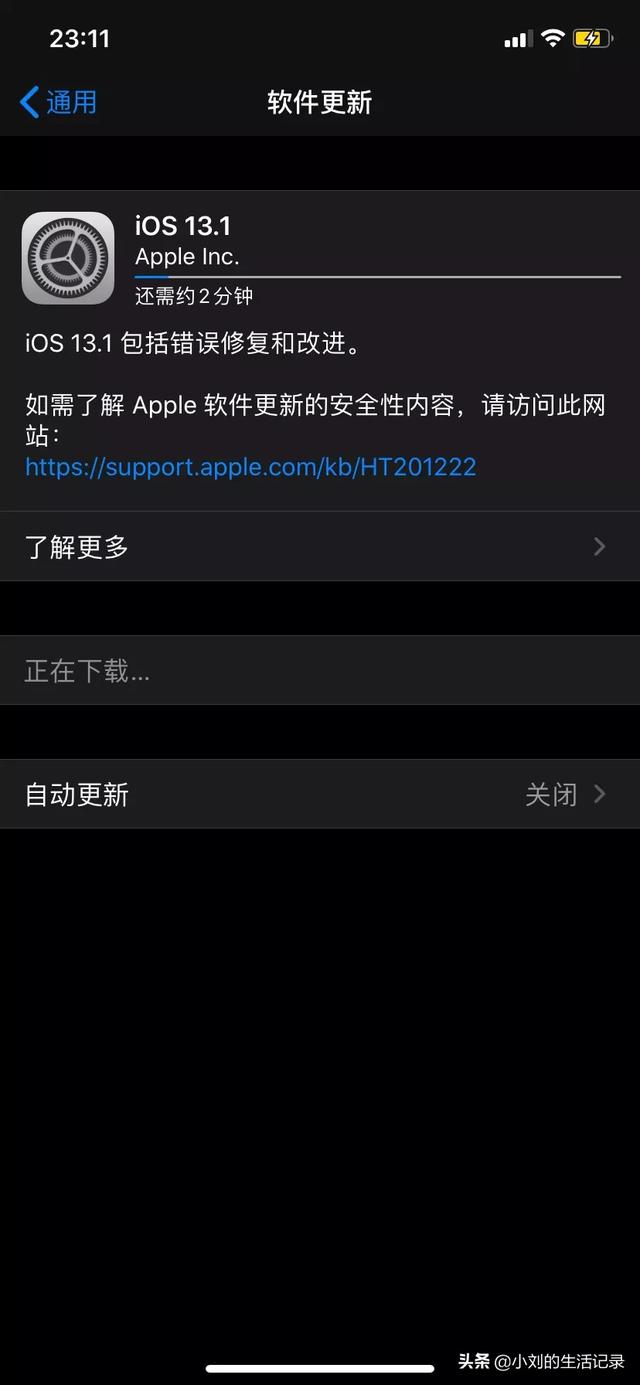Screen dimensions: 640x1385
Task: Go back to 通用 settings
Action: [58, 102]
